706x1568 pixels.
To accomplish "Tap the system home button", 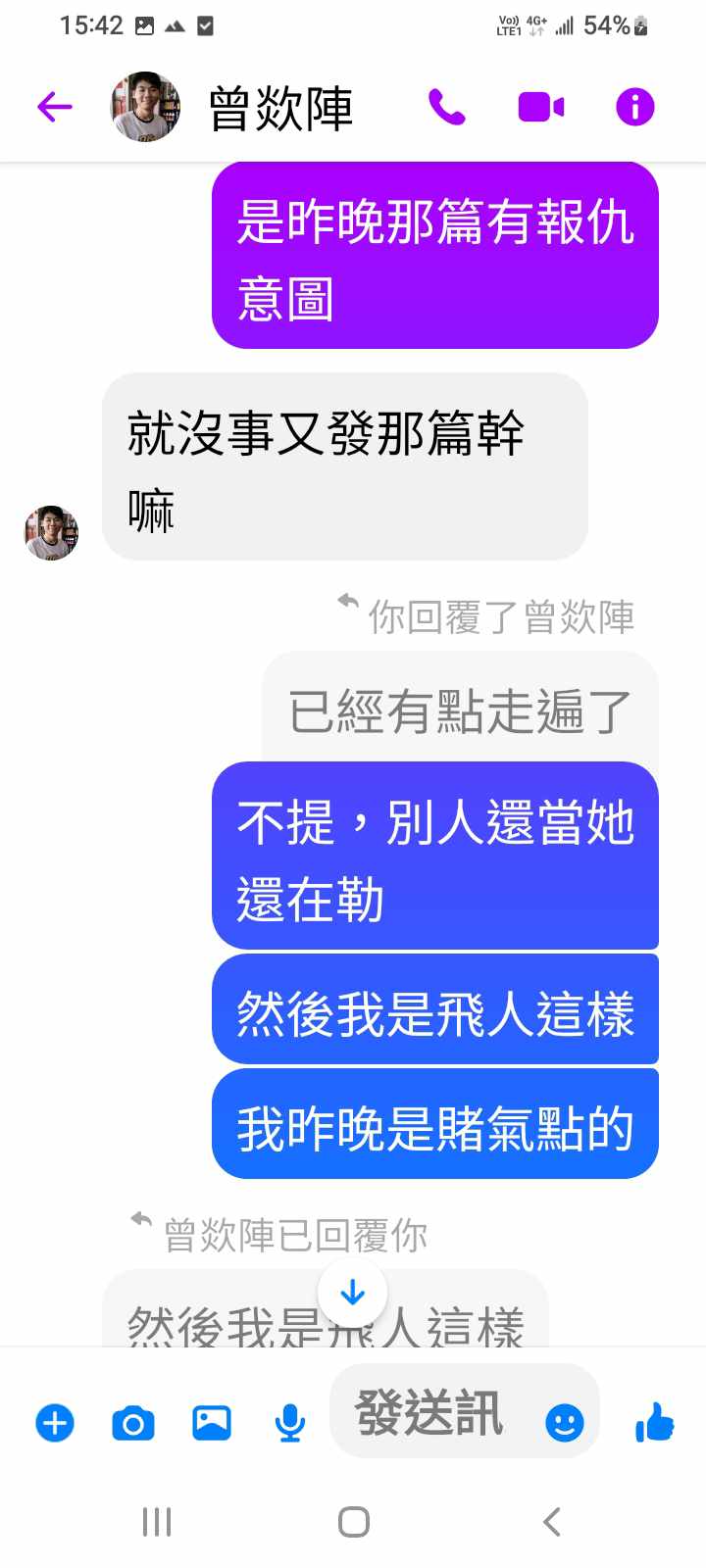I will (353, 1522).
